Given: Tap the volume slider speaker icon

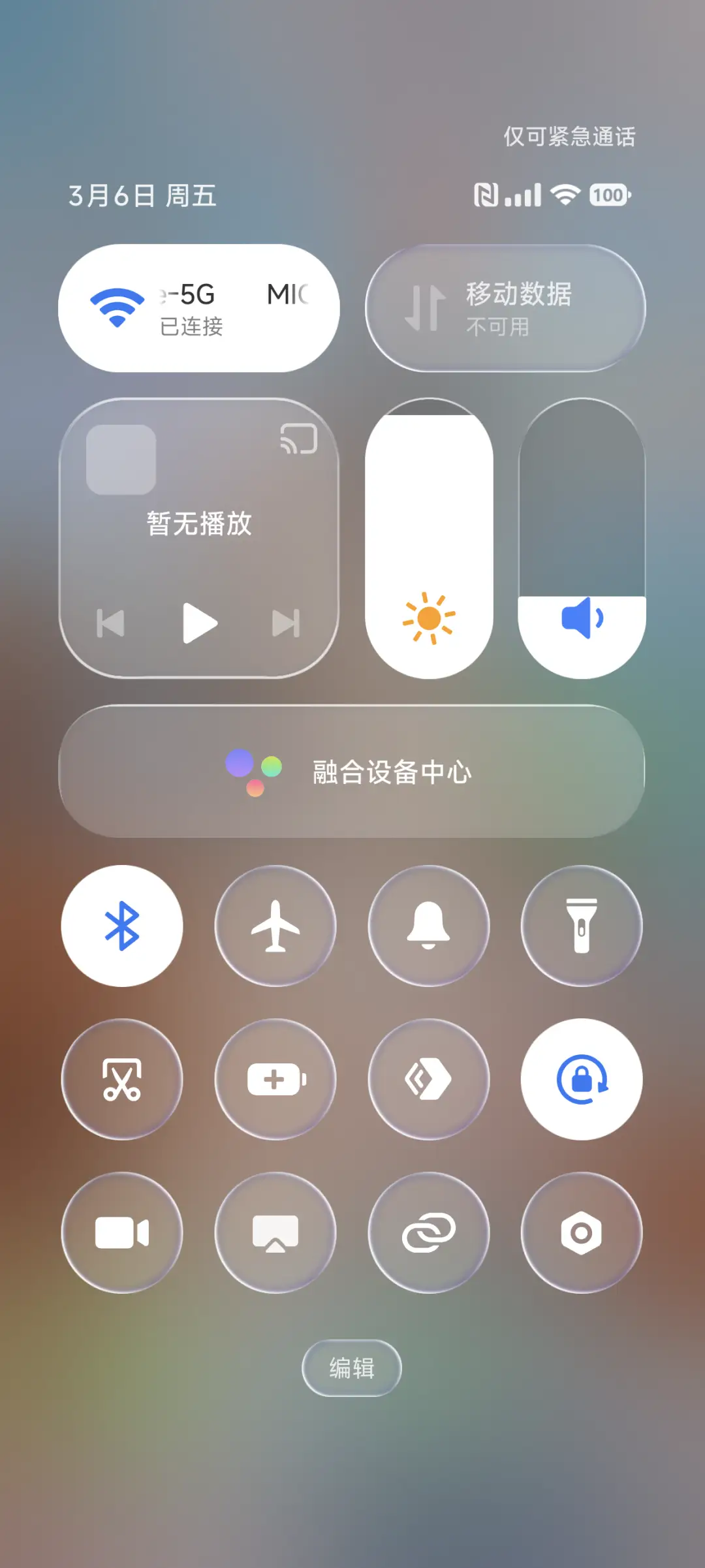Looking at the screenshot, I should click(582, 617).
